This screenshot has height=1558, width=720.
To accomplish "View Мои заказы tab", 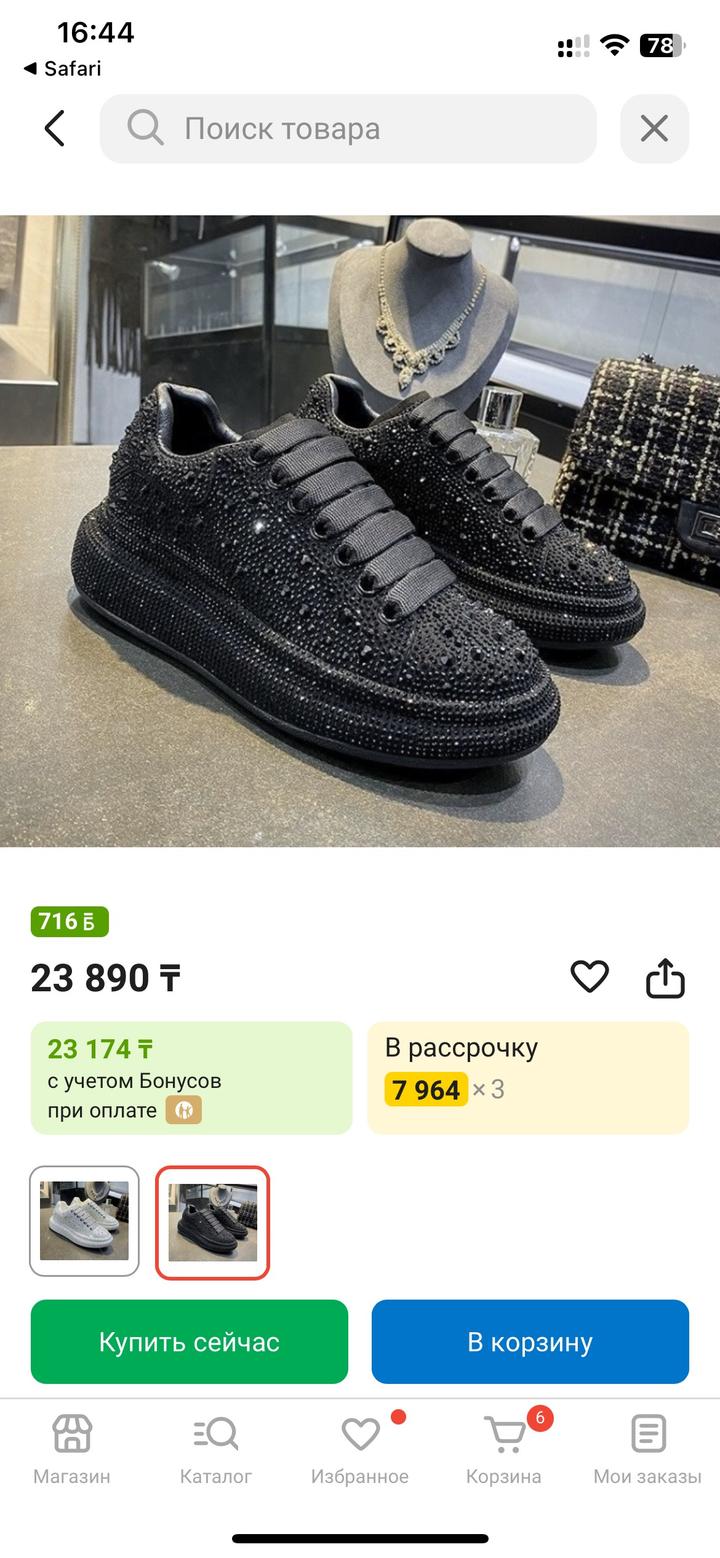I will [648, 1449].
